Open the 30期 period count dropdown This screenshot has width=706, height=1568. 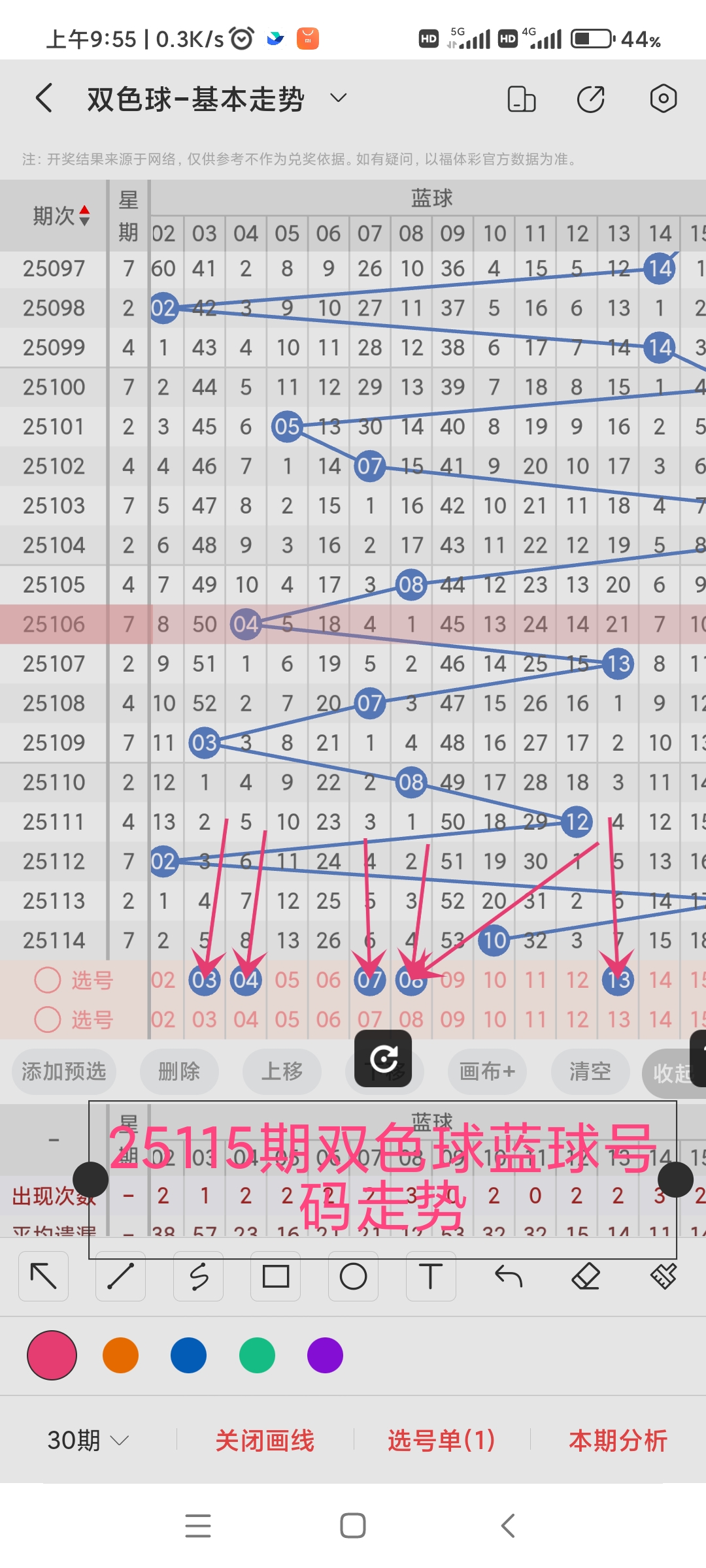[x=88, y=1440]
